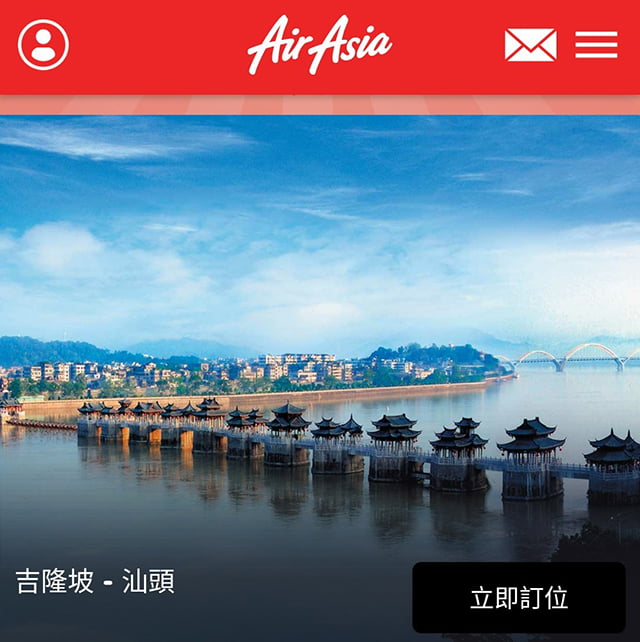Open the messages envelope icon
640x642 pixels.
[x=530, y=45]
